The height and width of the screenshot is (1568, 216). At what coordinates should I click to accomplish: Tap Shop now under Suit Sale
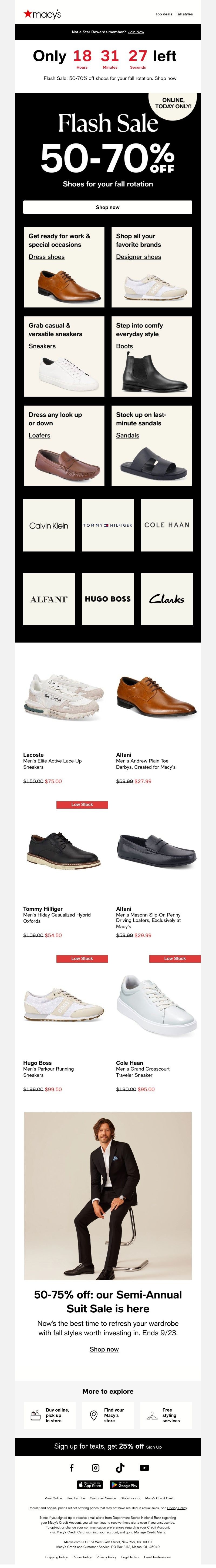tap(104, 1349)
